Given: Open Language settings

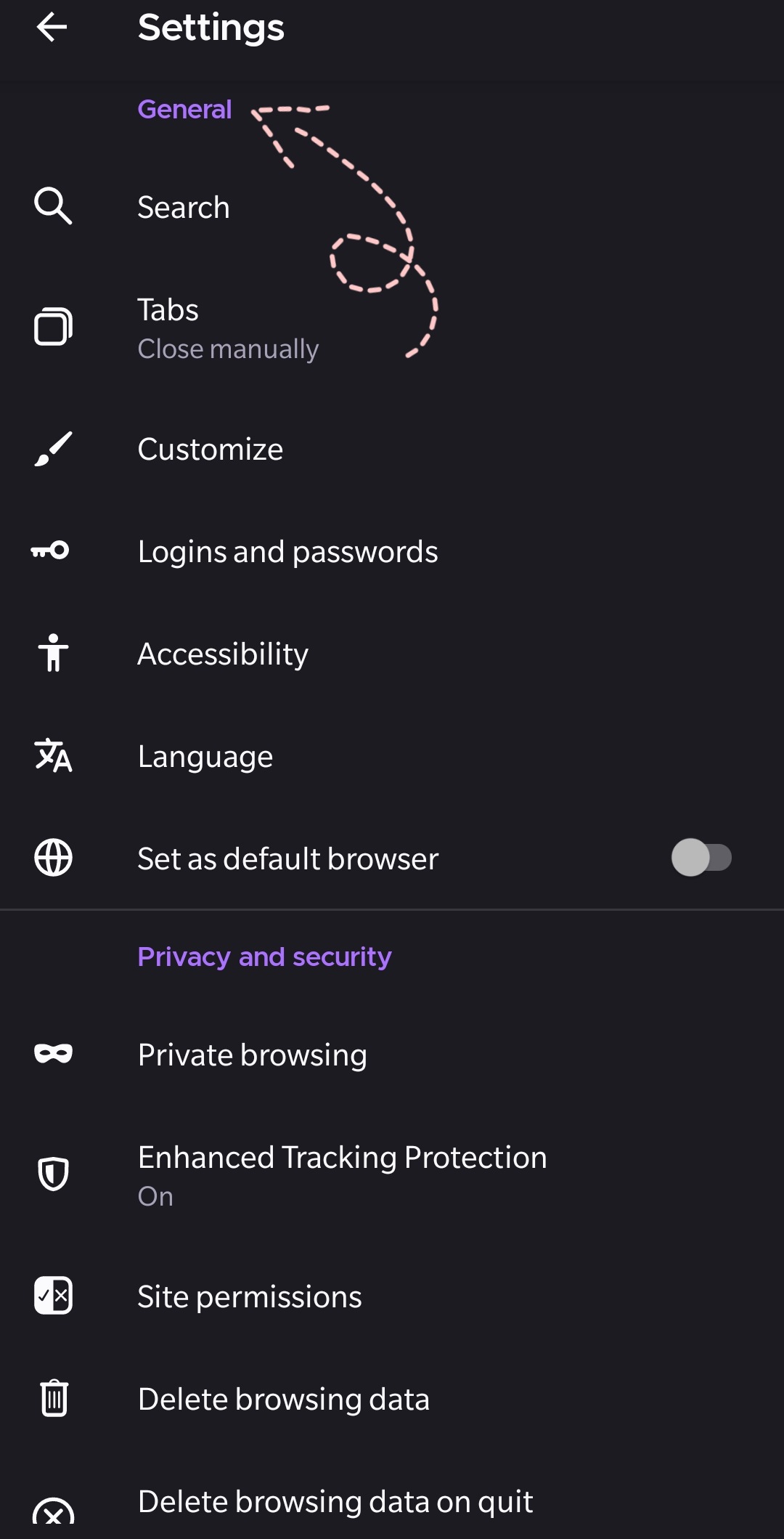Looking at the screenshot, I should pos(392,756).
